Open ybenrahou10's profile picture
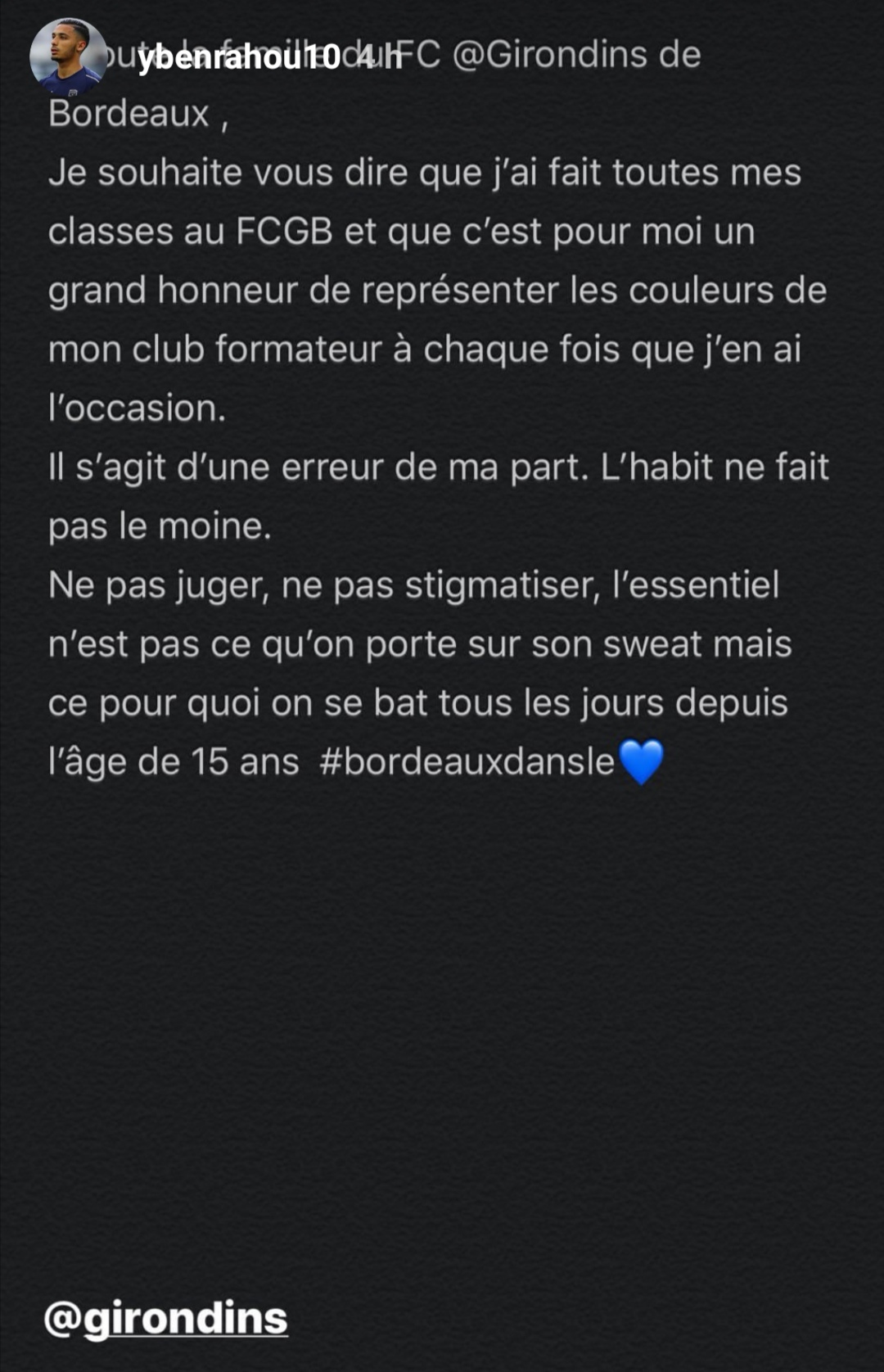This screenshot has height=1372, width=884. point(68,57)
